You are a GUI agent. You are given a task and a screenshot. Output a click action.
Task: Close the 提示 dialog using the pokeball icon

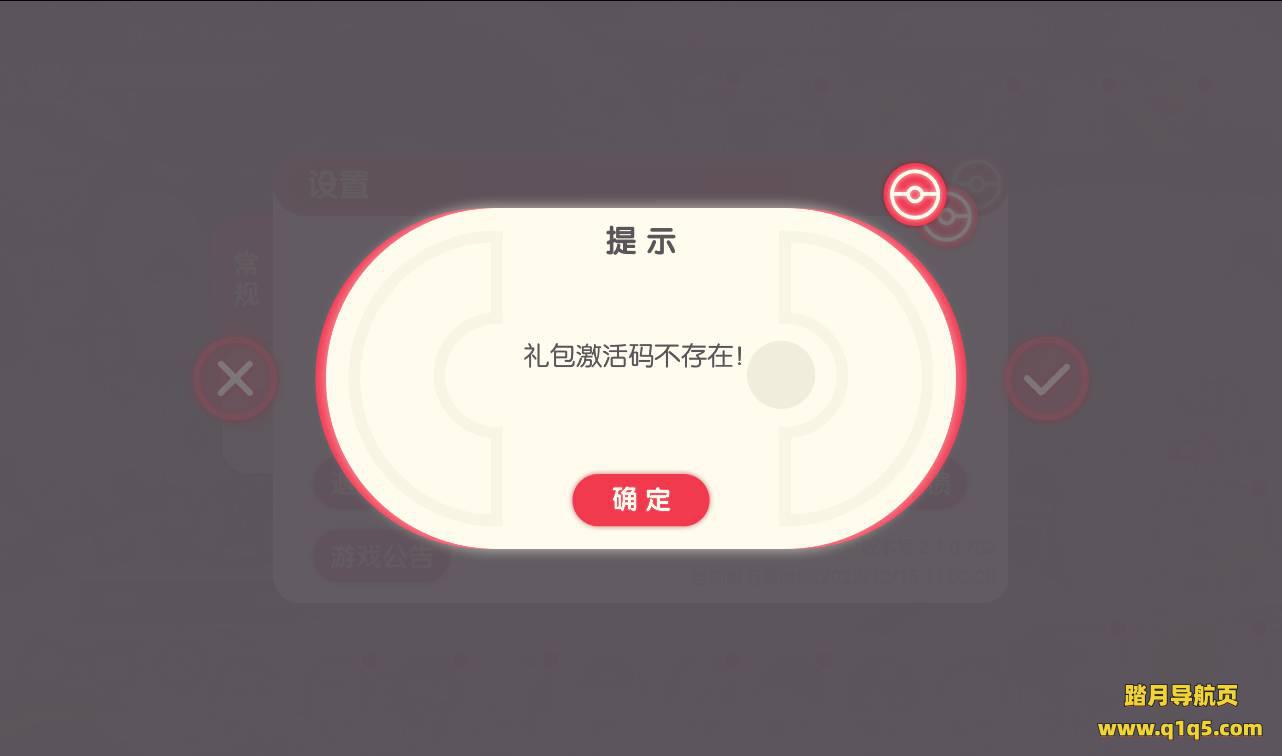[914, 194]
